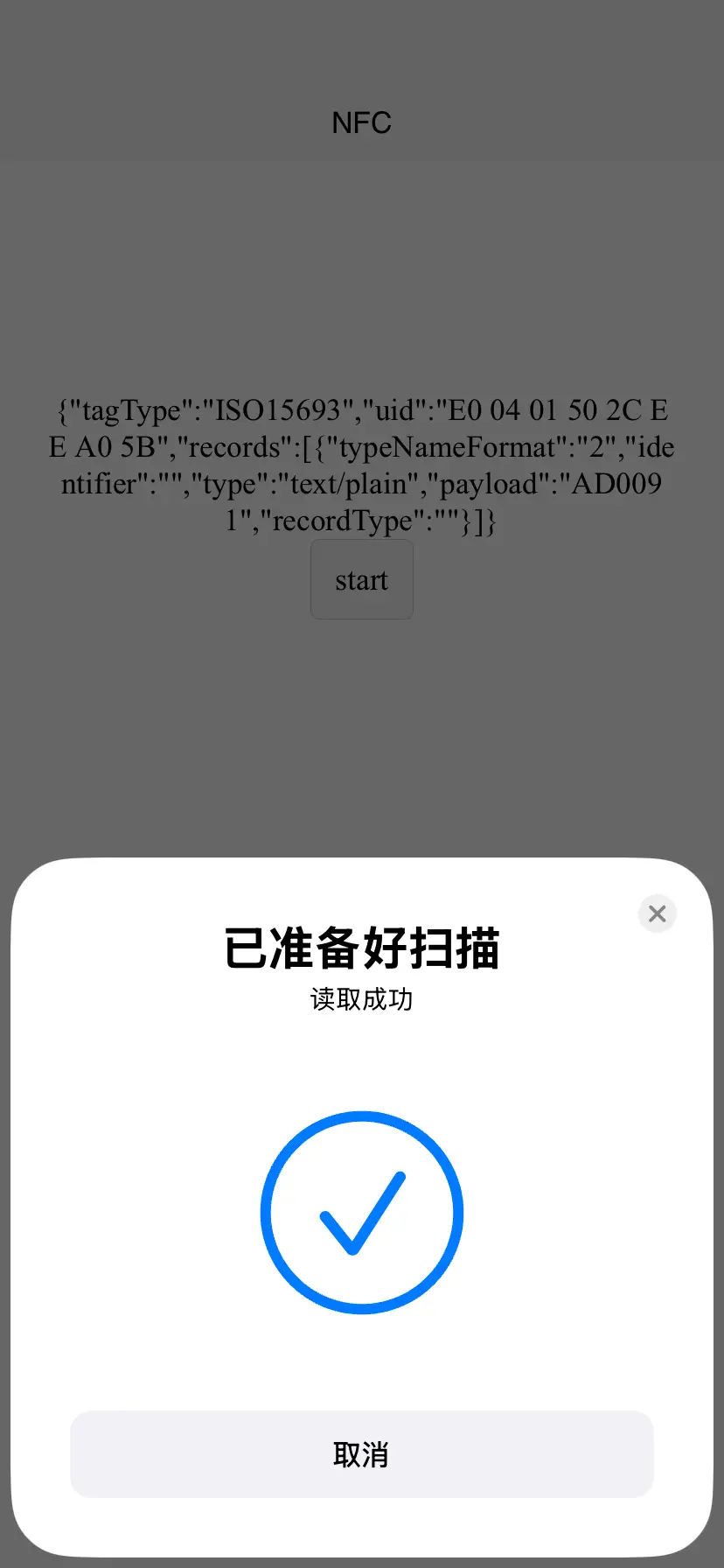Close the NFC scan sheet
The width and height of the screenshot is (724, 1568).
pyautogui.click(x=658, y=913)
